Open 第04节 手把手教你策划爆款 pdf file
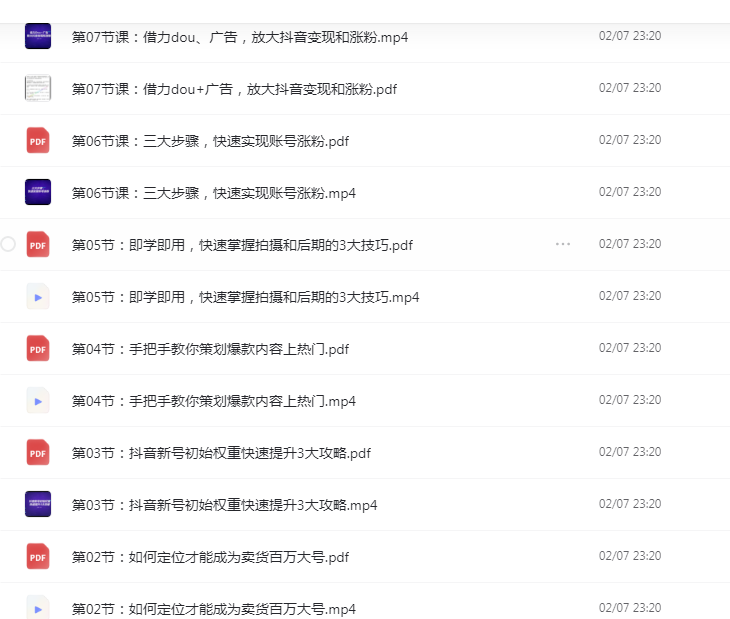The image size is (730, 619). [210, 349]
